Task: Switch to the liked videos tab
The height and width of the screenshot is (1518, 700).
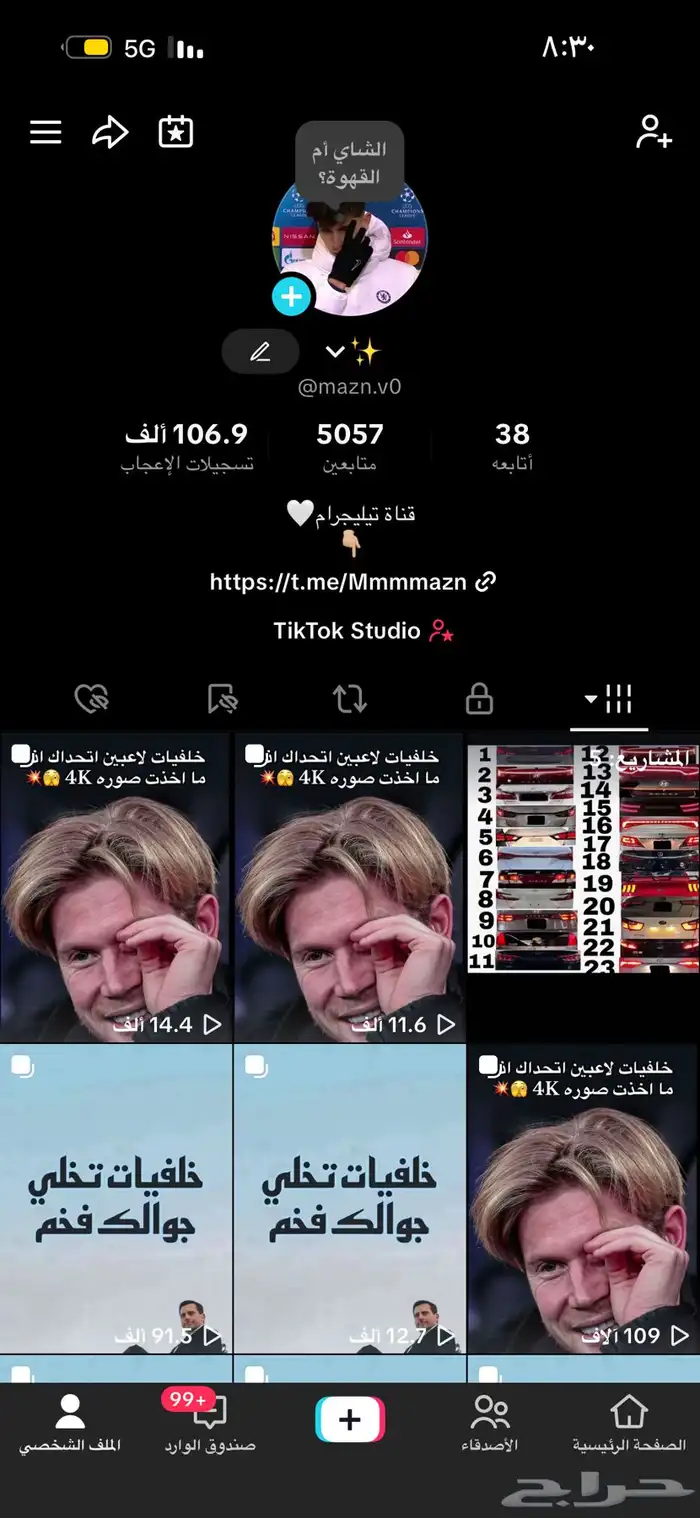Action: pyautogui.click(x=92, y=699)
